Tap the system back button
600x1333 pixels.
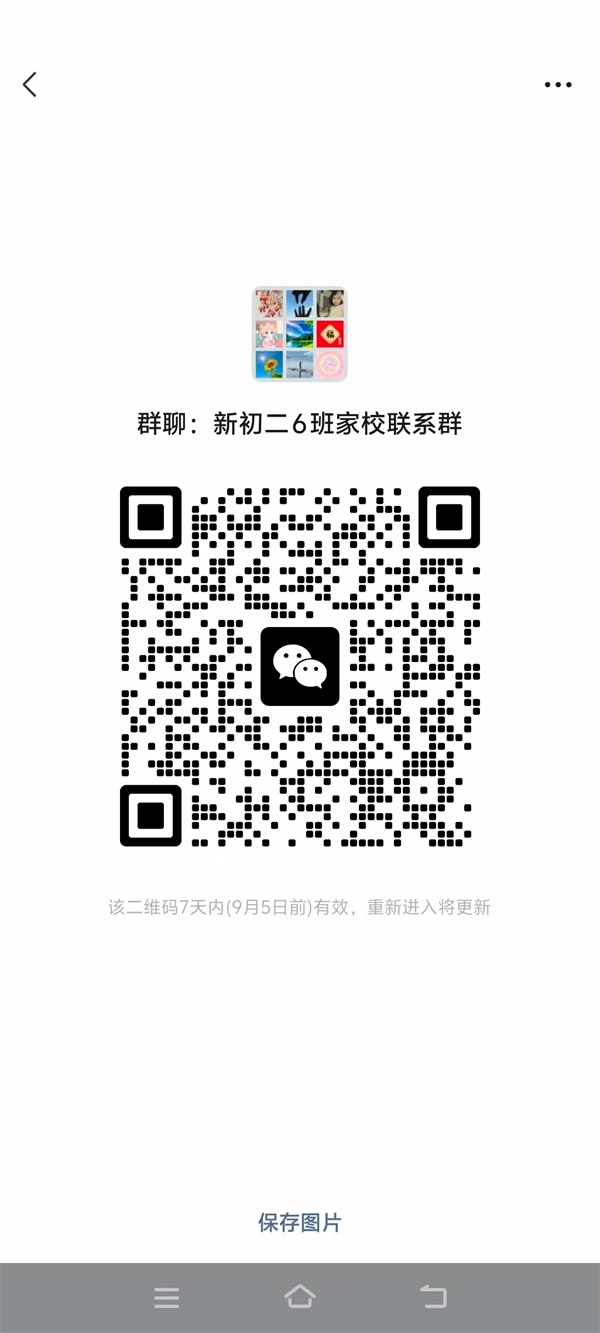coord(433,1298)
